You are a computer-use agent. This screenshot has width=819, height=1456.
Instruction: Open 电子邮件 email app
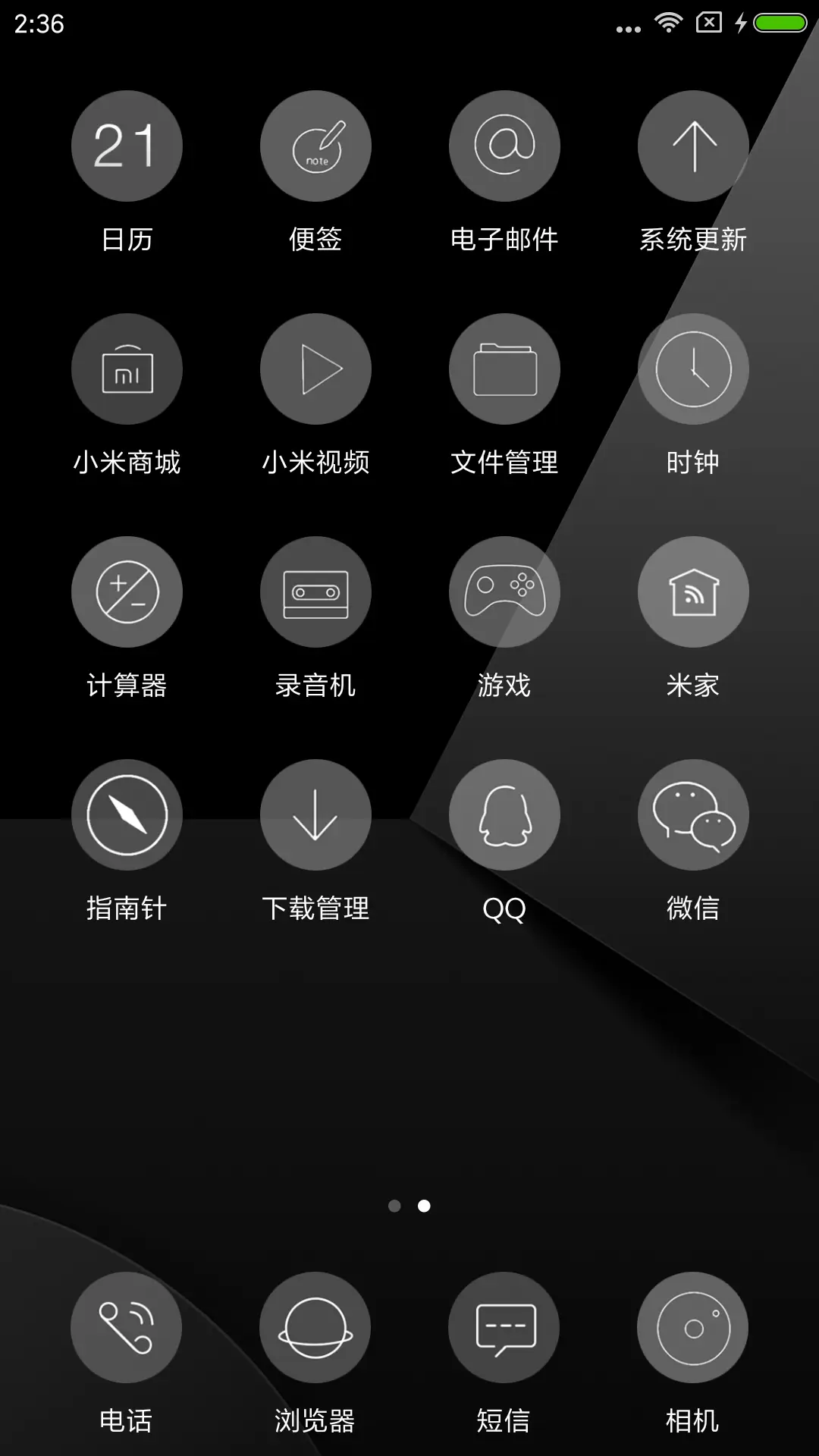(x=504, y=146)
